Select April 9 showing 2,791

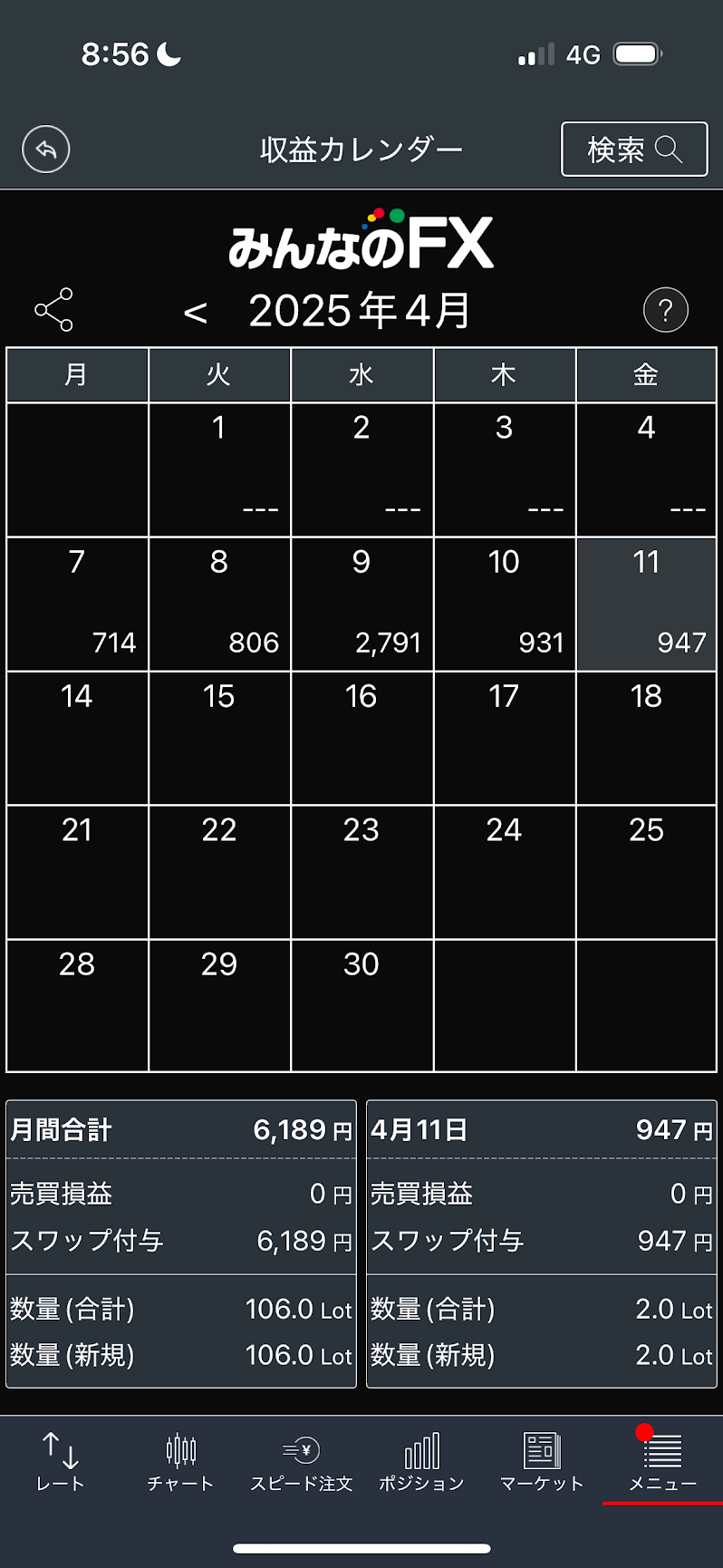[x=361, y=604]
